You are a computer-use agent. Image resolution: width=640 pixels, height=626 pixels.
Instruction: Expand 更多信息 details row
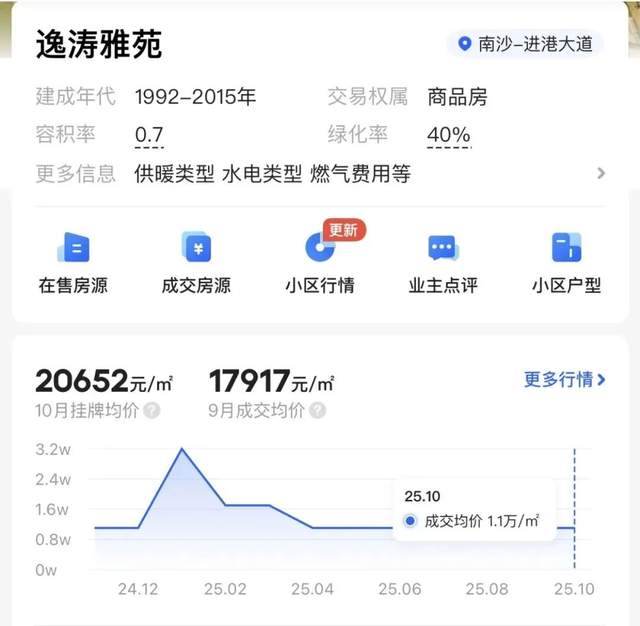click(600, 173)
